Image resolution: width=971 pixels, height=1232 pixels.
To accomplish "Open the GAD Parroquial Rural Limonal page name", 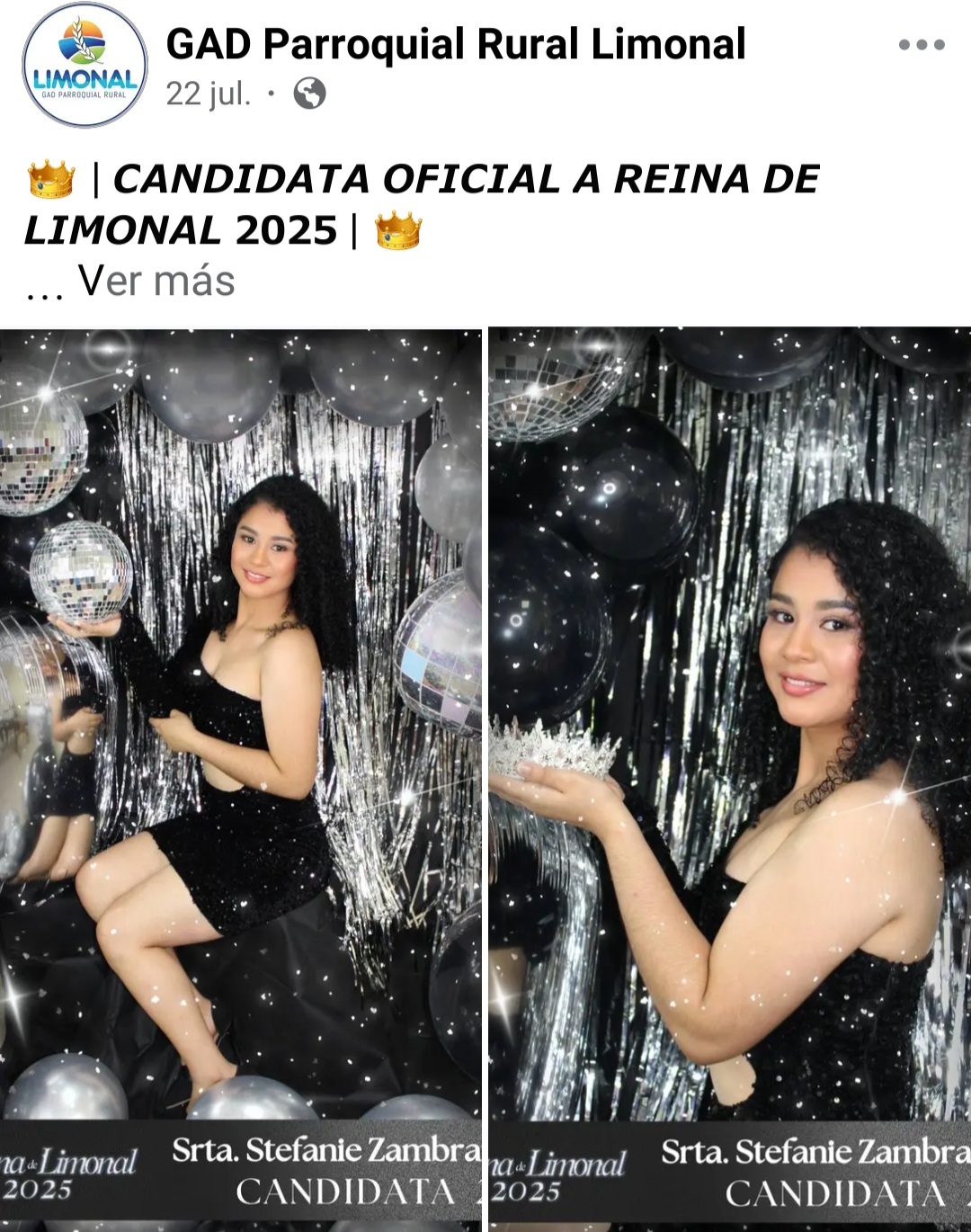I will (456, 44).
